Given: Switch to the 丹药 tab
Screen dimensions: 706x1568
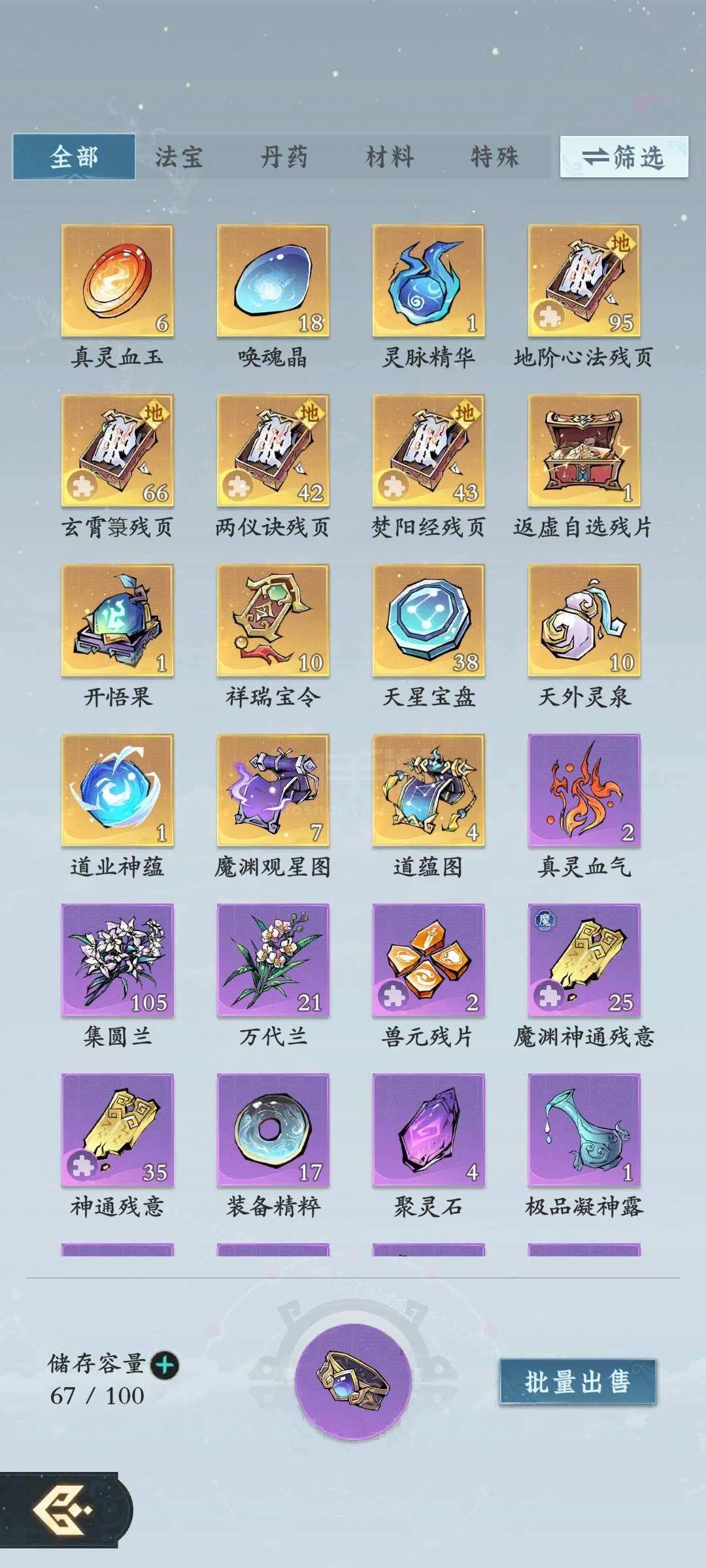Looking at the screenshot, I should (x=284, y=157).
